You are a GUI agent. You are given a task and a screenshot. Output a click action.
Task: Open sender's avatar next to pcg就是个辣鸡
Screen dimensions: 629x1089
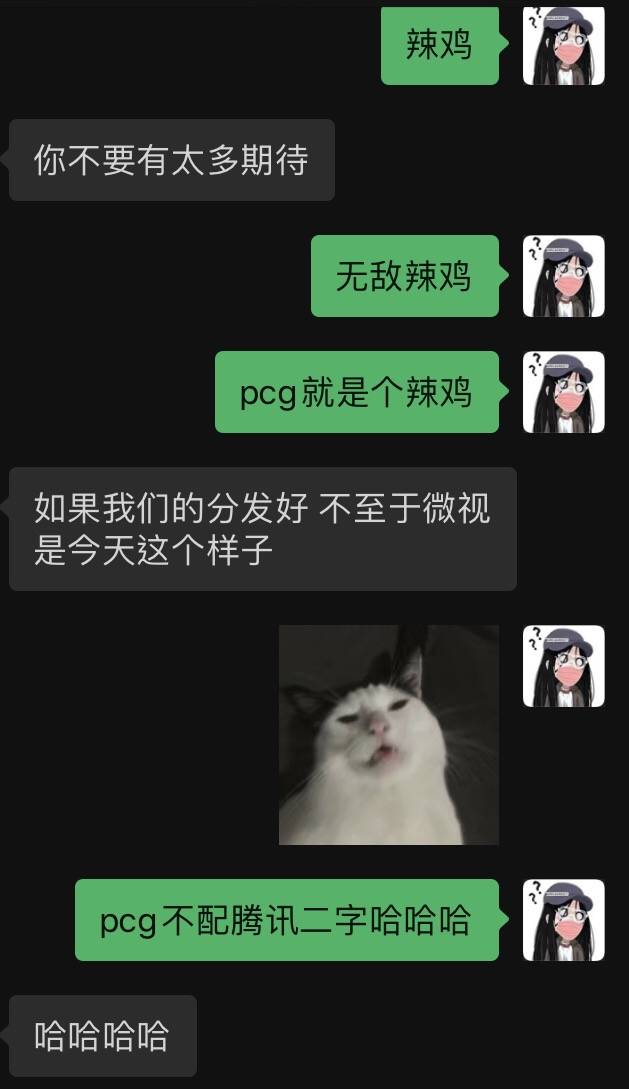(563, 392)
